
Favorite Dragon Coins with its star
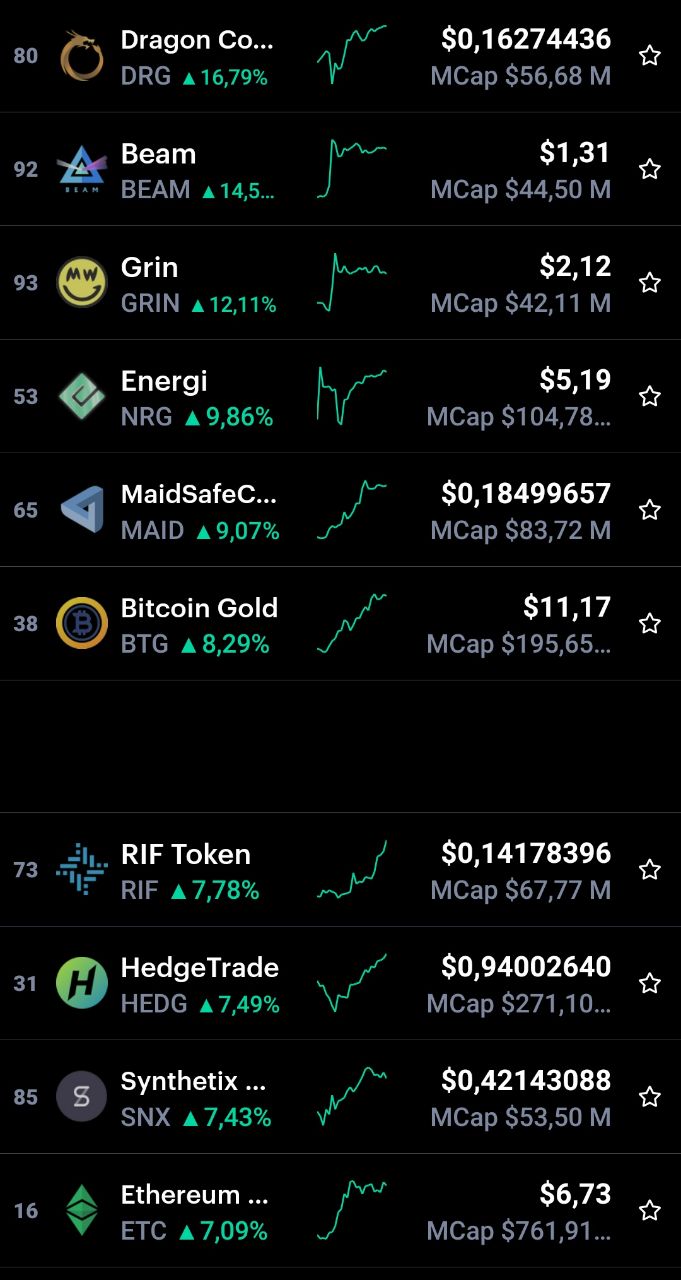650,56
